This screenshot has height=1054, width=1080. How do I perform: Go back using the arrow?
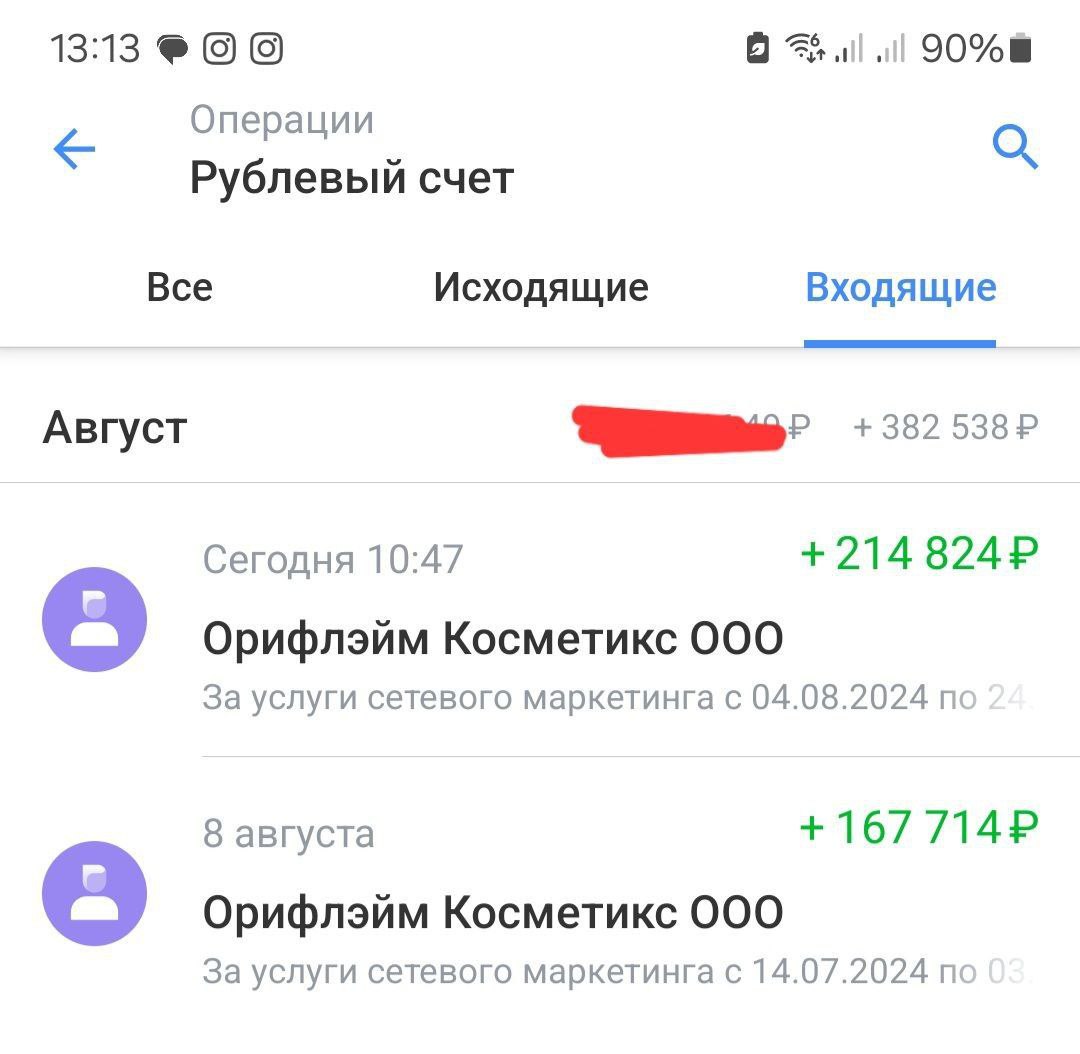click(74, 151)
